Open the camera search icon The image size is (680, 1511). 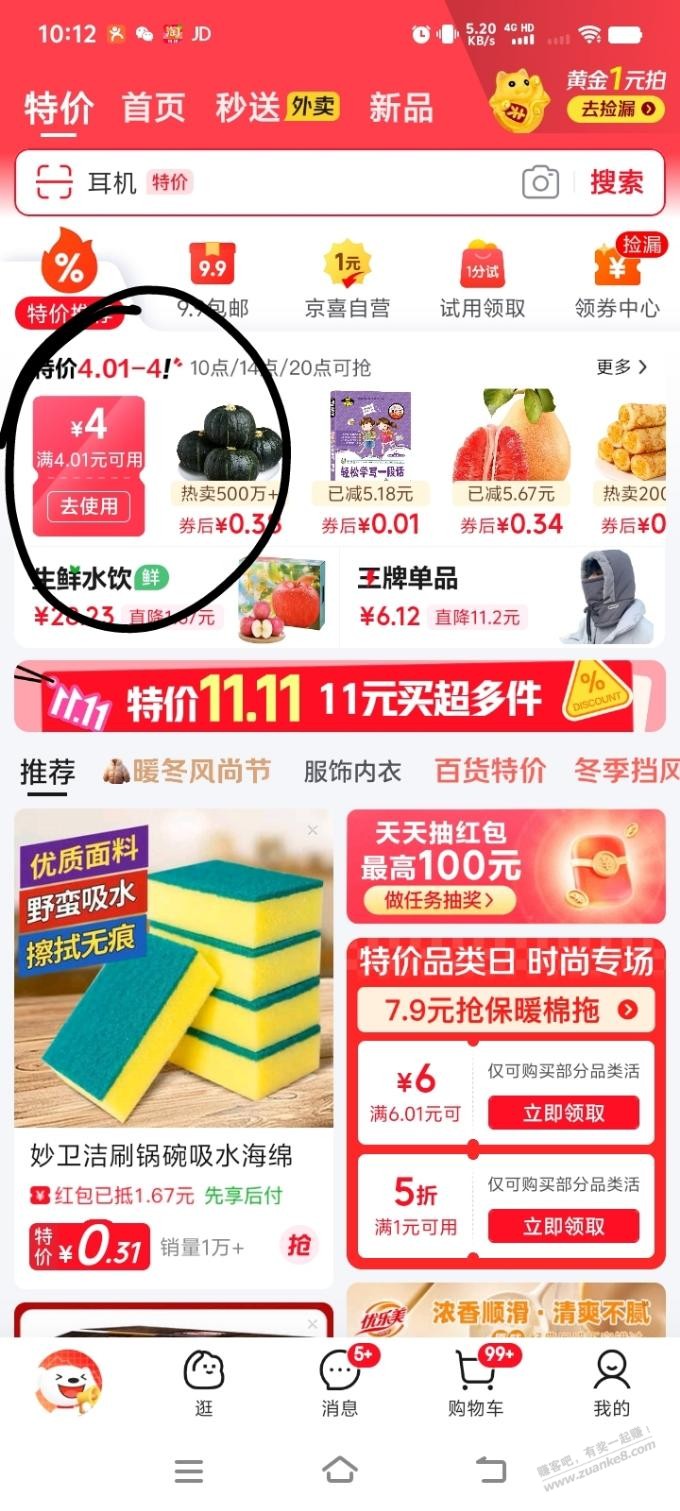click(x=540, y=182)
